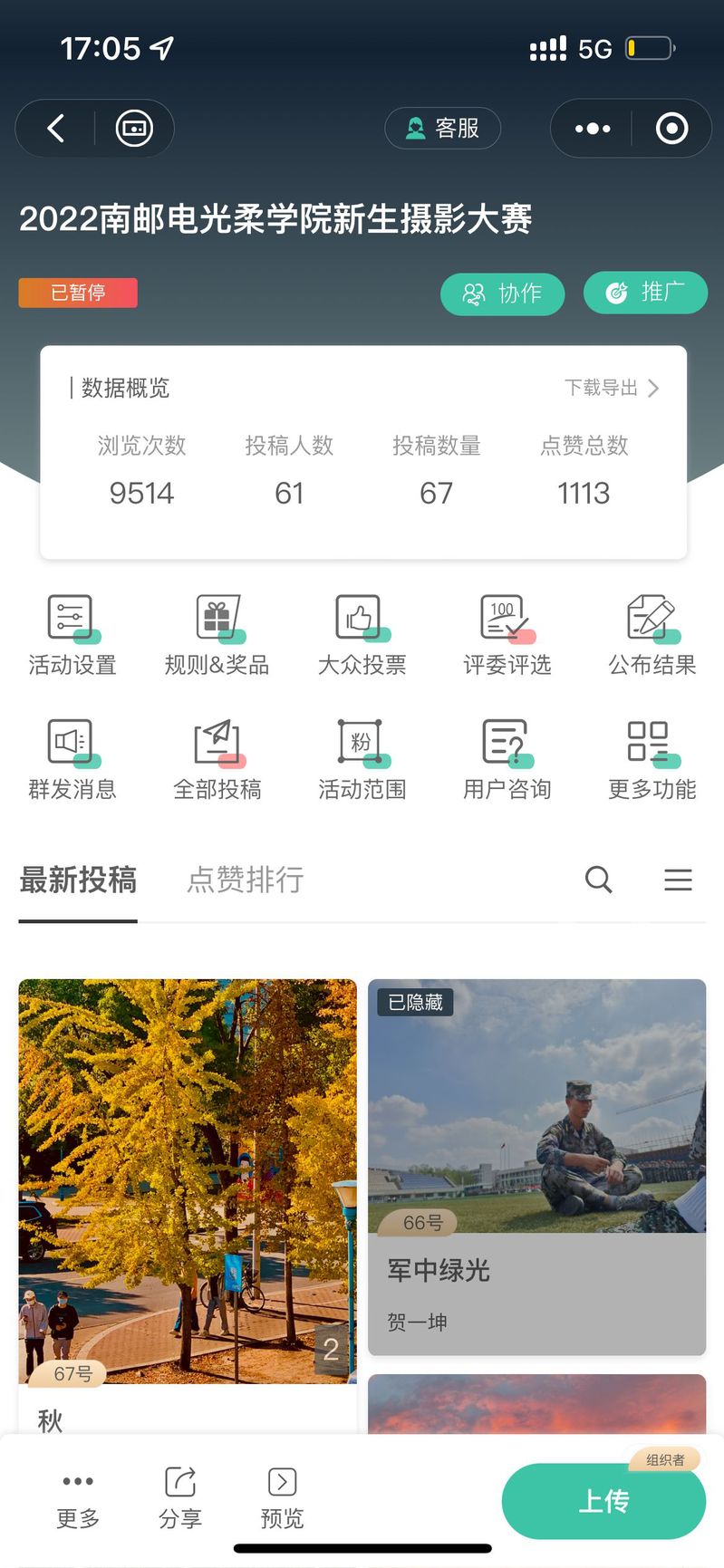Image resolution: width=724 pixels, height=1568 pixels.
Task: Tap the 上传 upload button
Action: (603, 1501)
